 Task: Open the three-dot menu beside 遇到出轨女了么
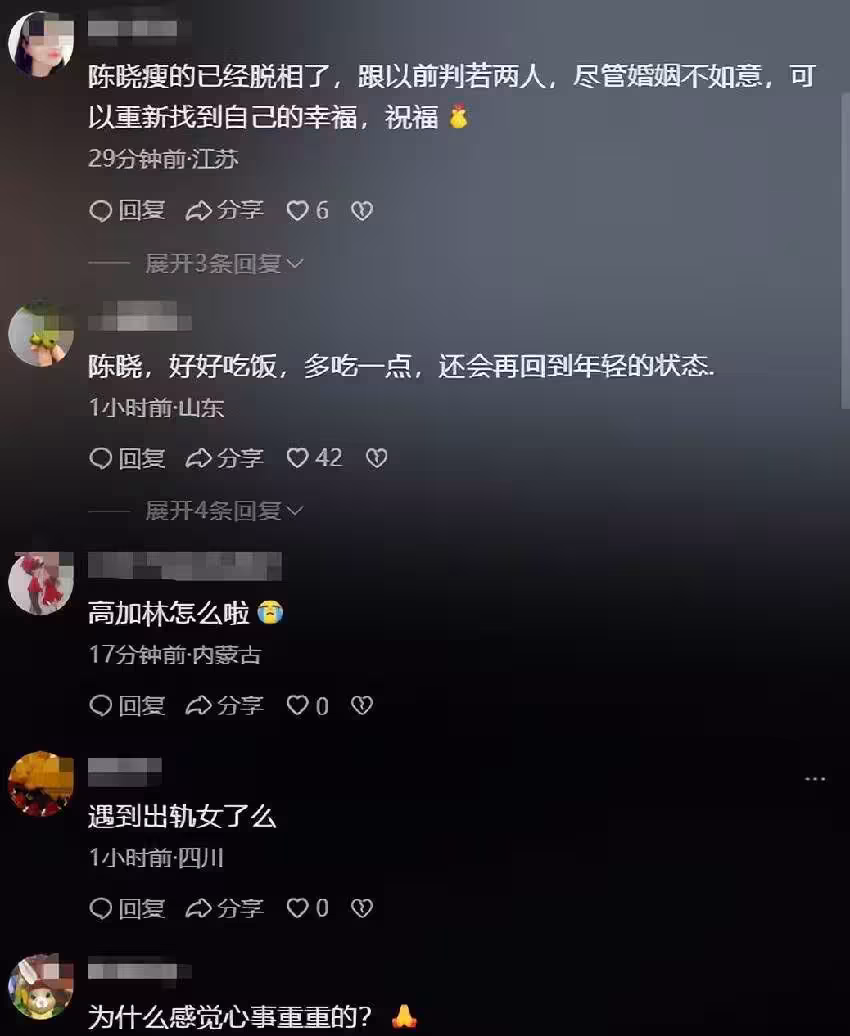pos(815,778)
